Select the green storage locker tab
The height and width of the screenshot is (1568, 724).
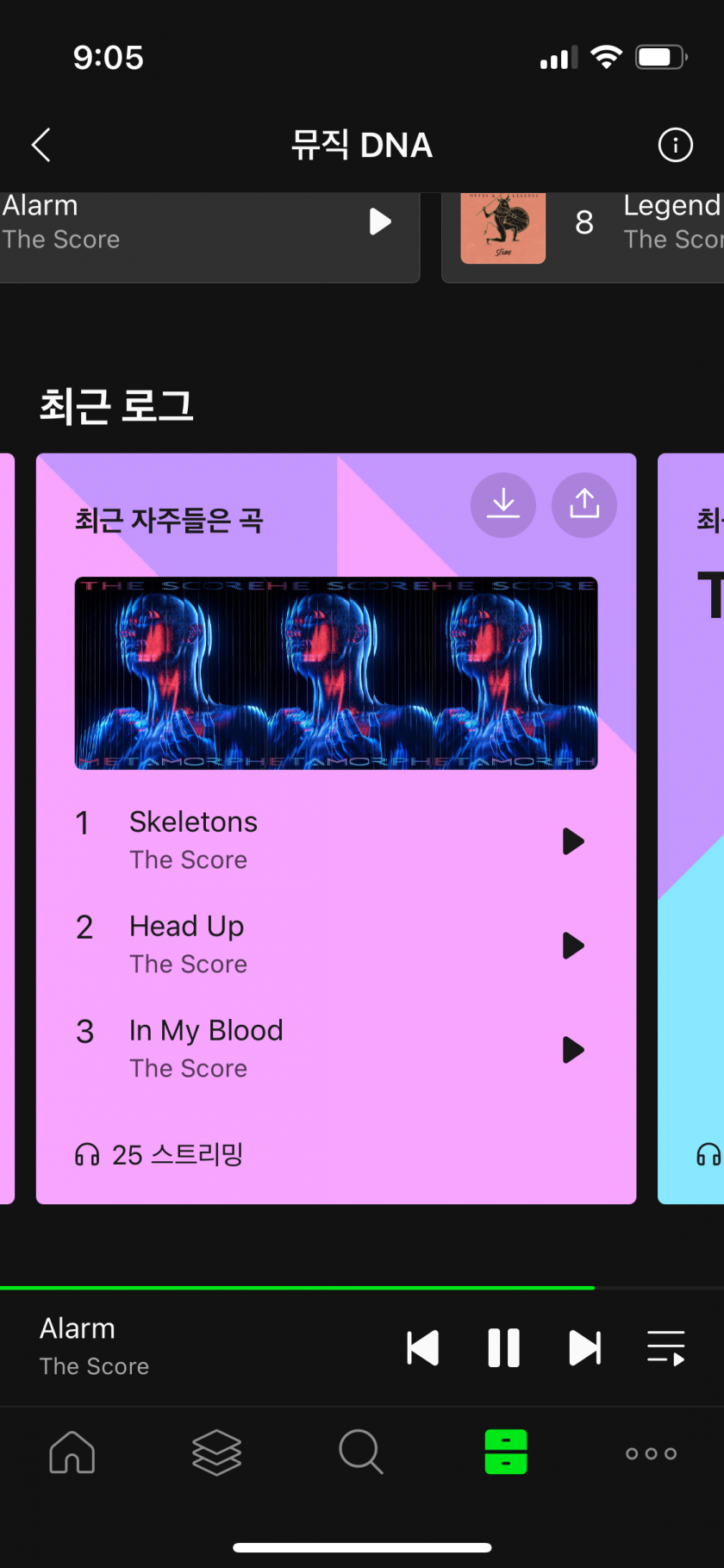[x=506, y=1452]
